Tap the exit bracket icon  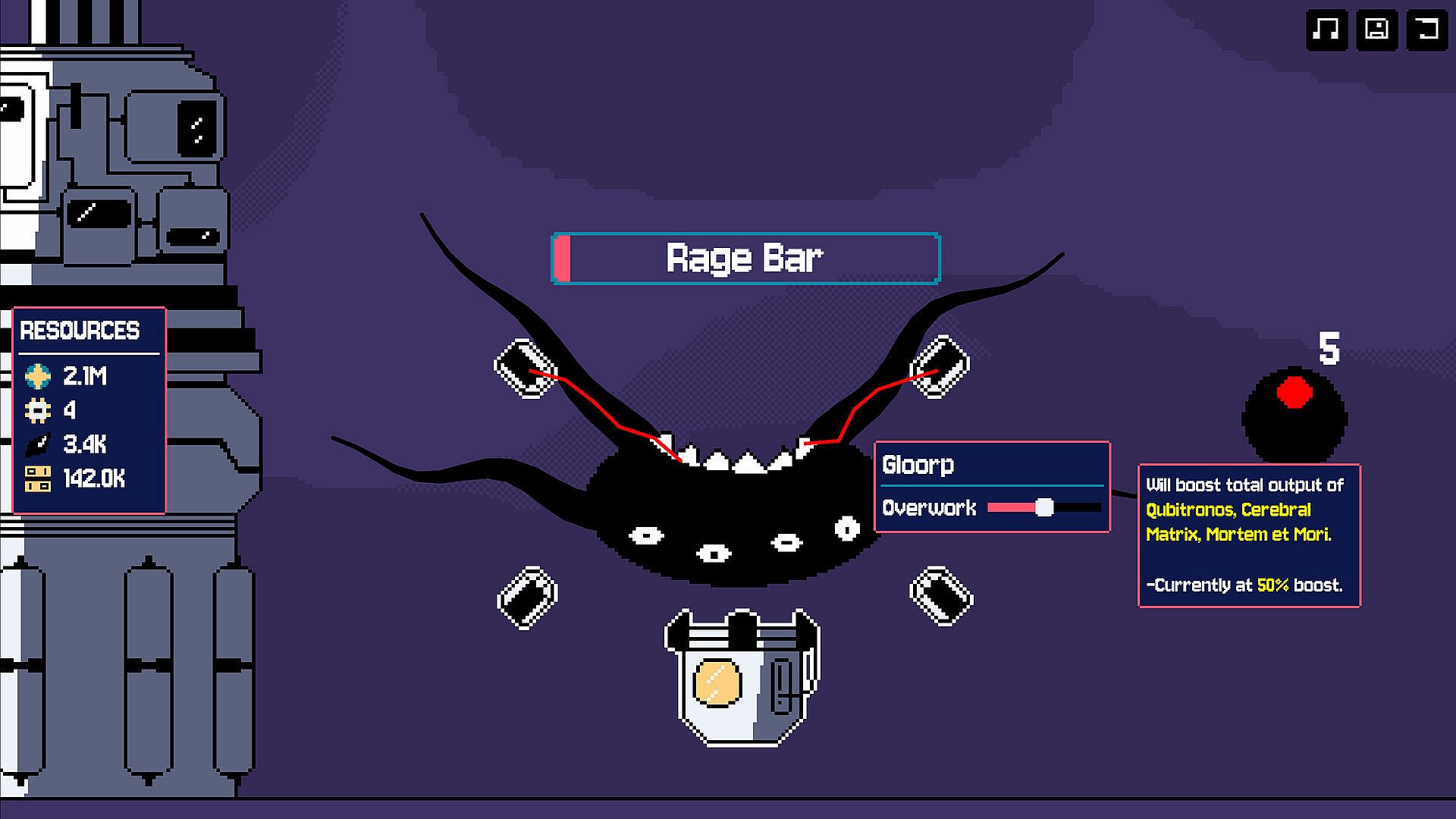click(1427, 30)
